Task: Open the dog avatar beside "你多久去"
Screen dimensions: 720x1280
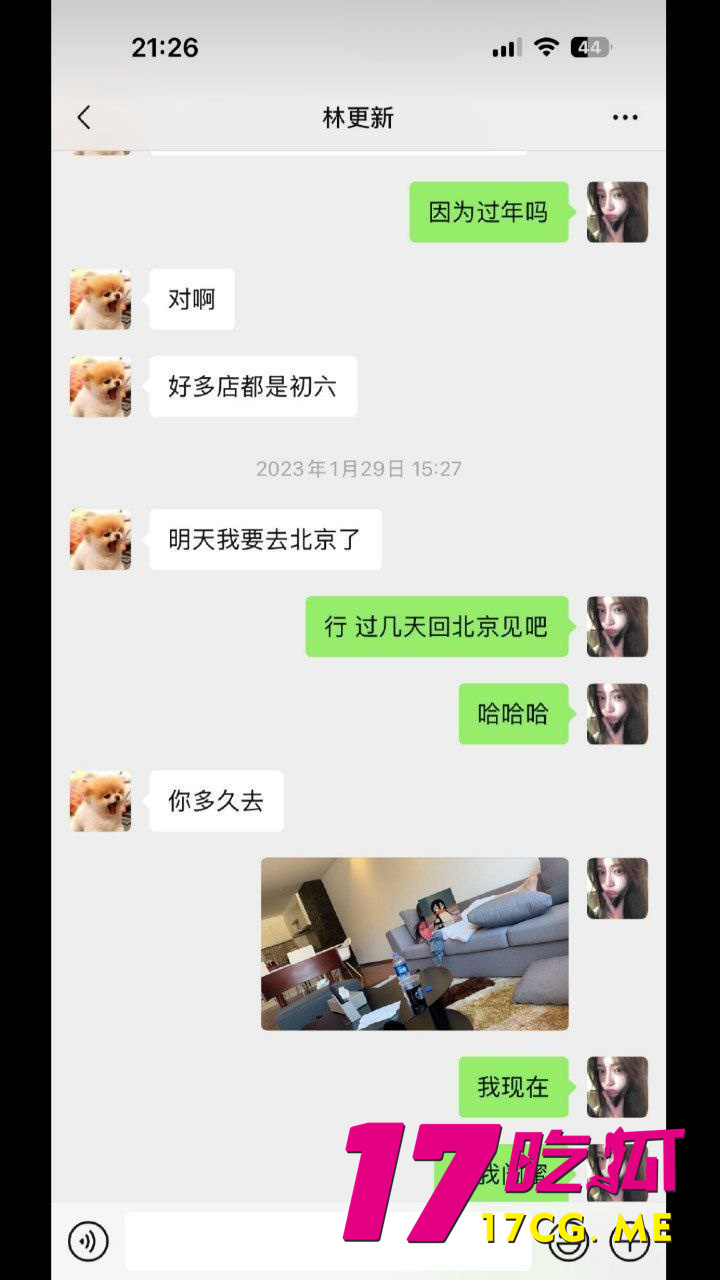Action: (100, 801)
